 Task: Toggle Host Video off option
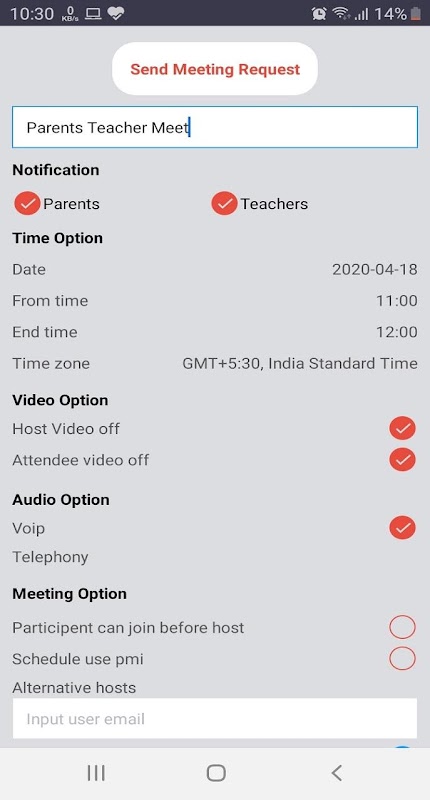(402, 429)
